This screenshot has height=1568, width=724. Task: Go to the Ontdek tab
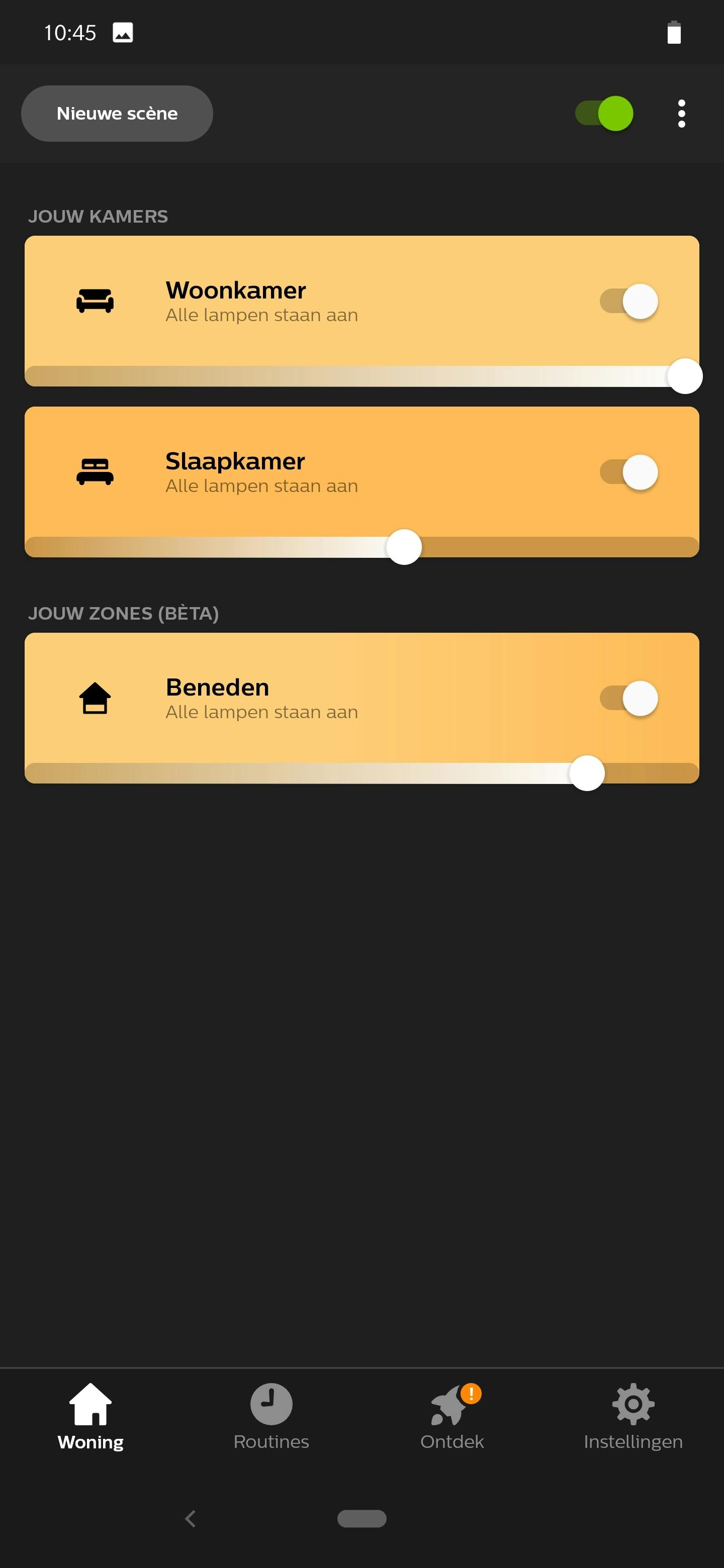[452, 1417]
